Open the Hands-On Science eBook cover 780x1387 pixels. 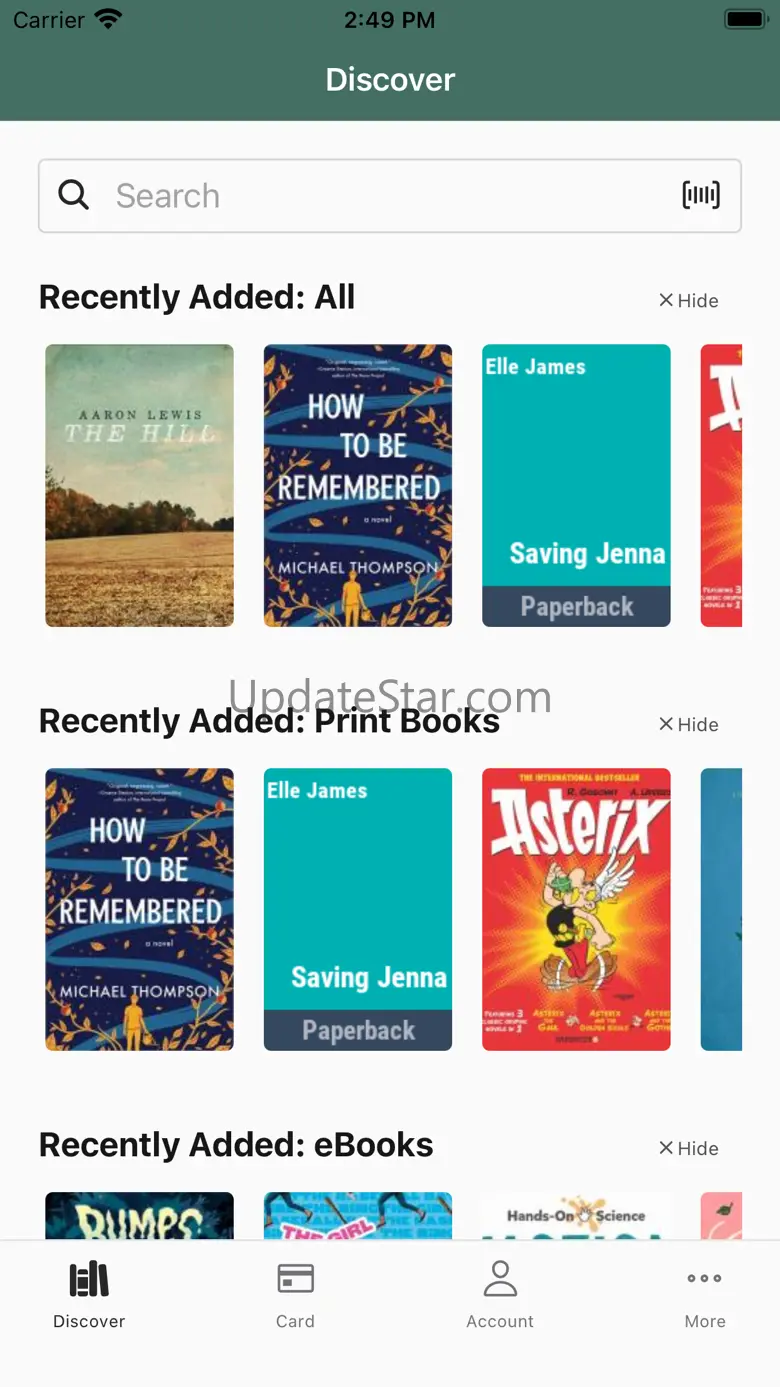[x=576, y=1216]
